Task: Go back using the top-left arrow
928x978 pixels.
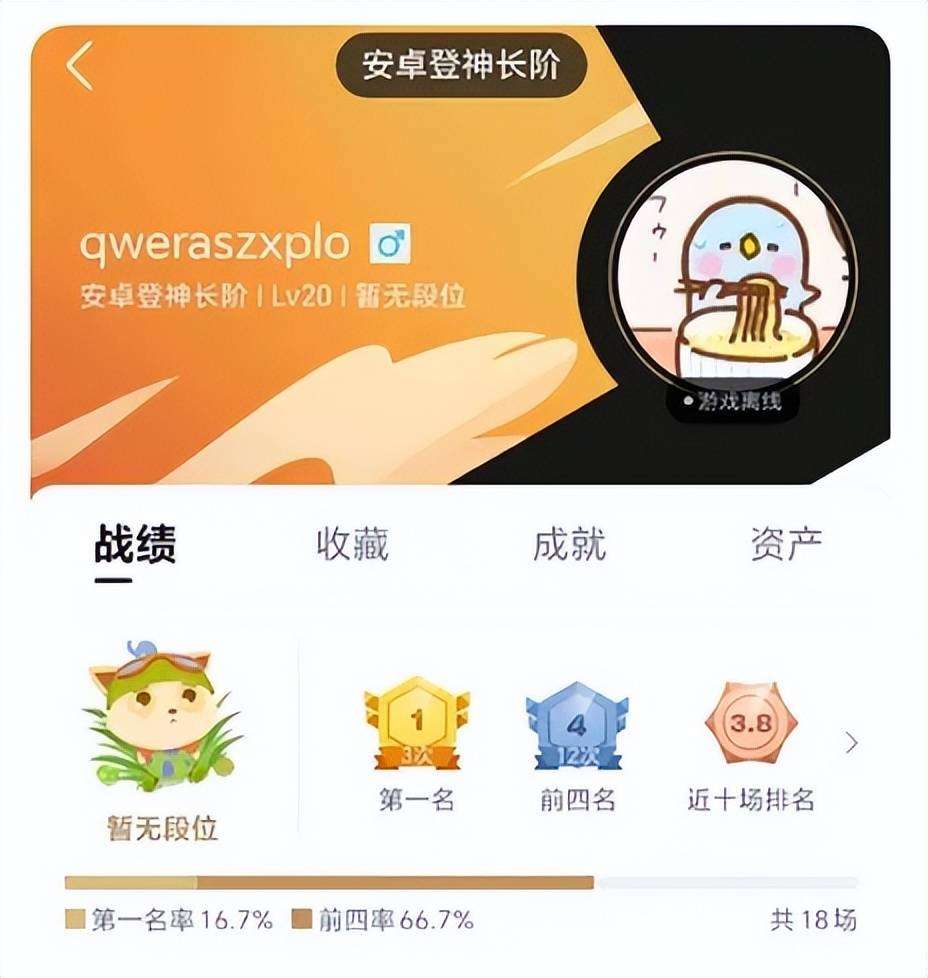Action: [x=80, y=67]
